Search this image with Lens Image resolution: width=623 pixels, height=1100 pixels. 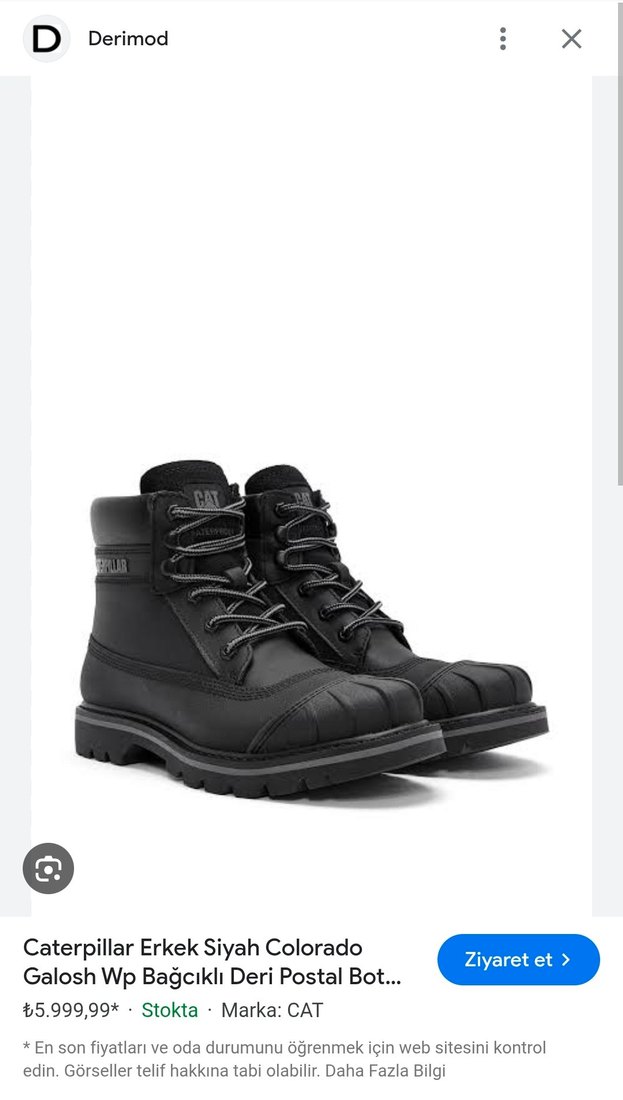point(48,868)
